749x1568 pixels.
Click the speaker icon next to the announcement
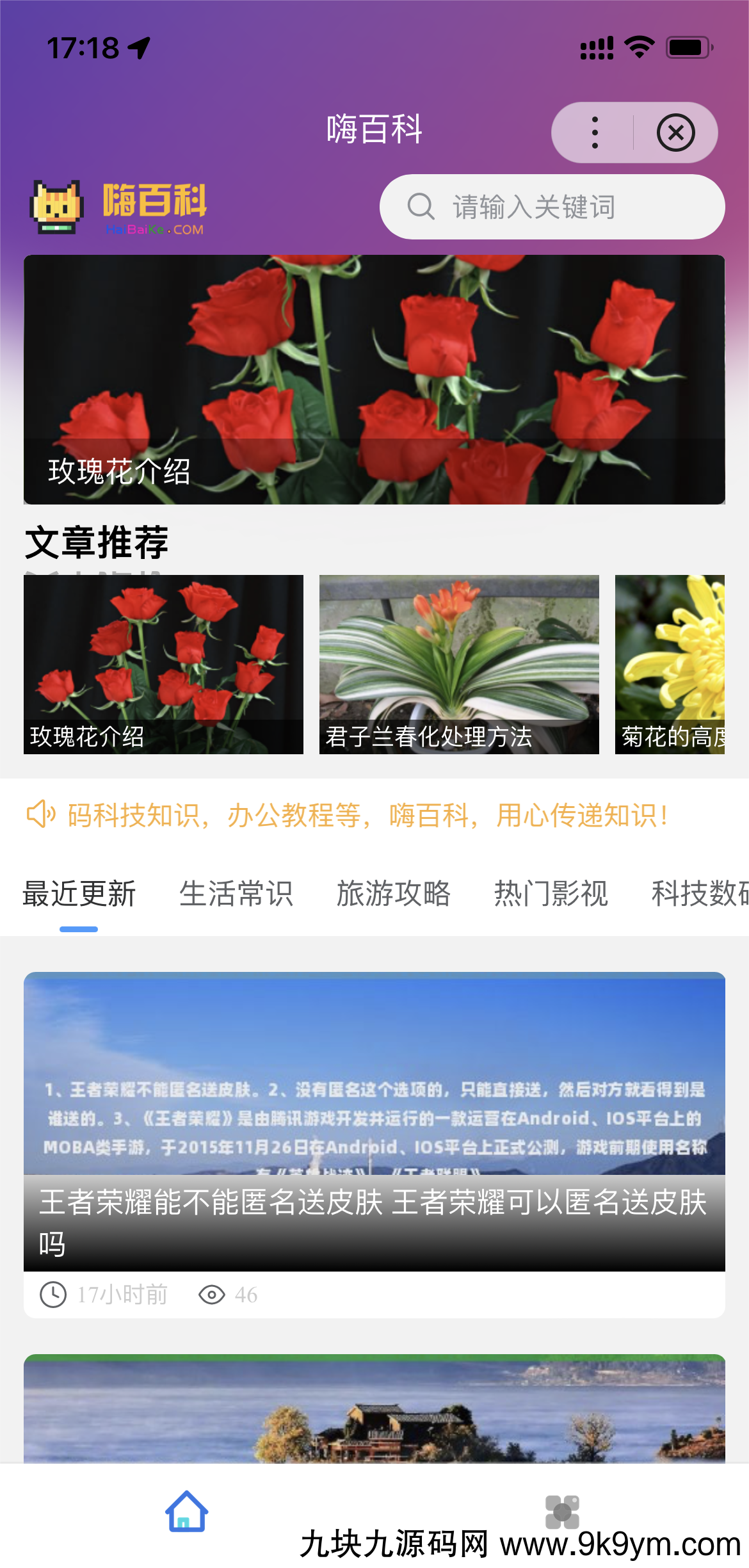coord(41,814)
